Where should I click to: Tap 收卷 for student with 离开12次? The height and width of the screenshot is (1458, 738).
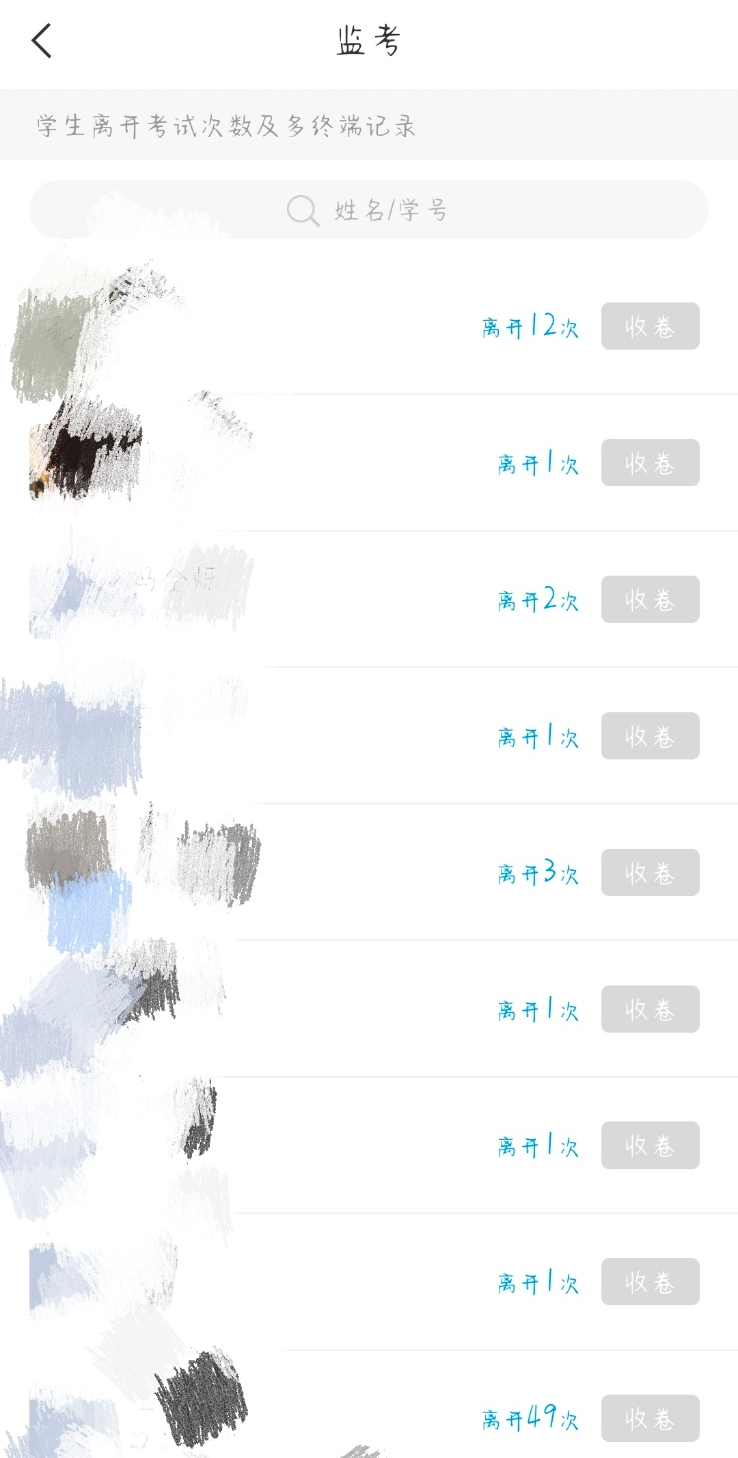[x=650, y=326]
